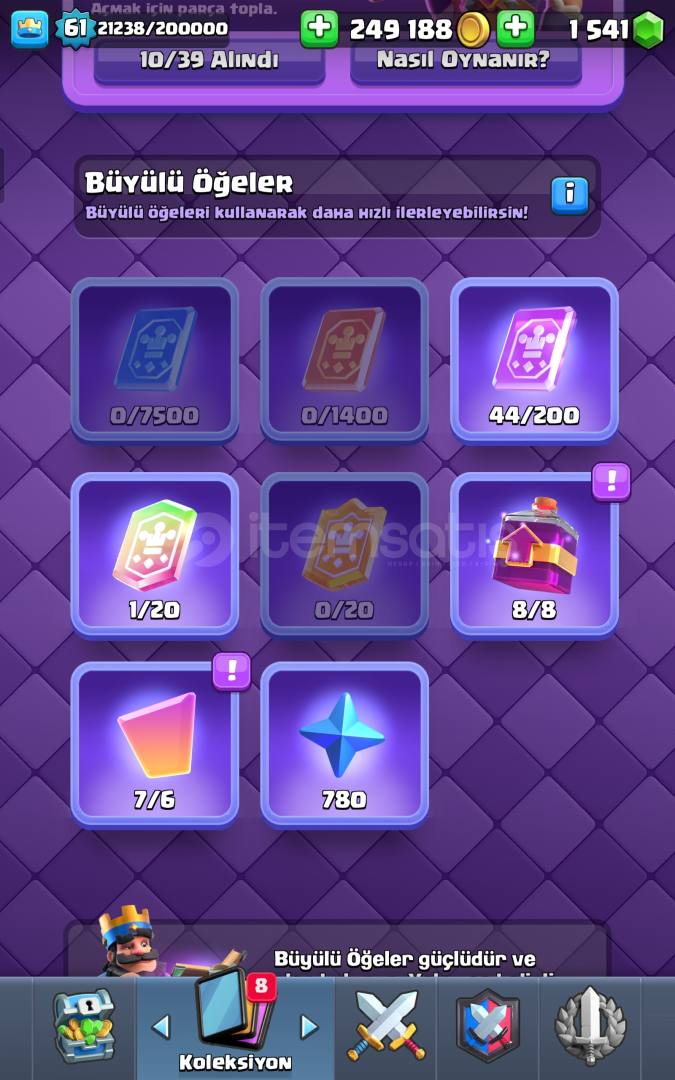This screenshot has height=1080, width=675.
Task: Open the Büyülü Öğeler info button
Action: tap(569, 195)
